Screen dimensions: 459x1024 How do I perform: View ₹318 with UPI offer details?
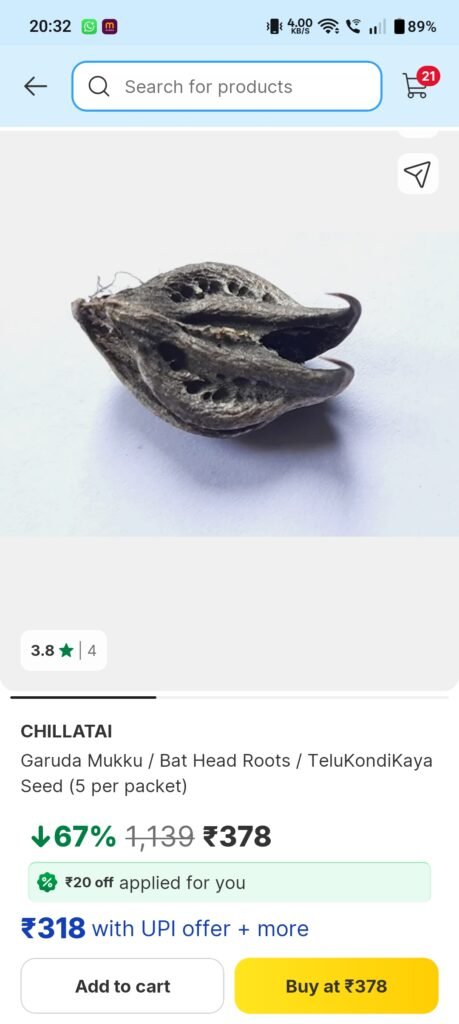click(x=165, y=928)
